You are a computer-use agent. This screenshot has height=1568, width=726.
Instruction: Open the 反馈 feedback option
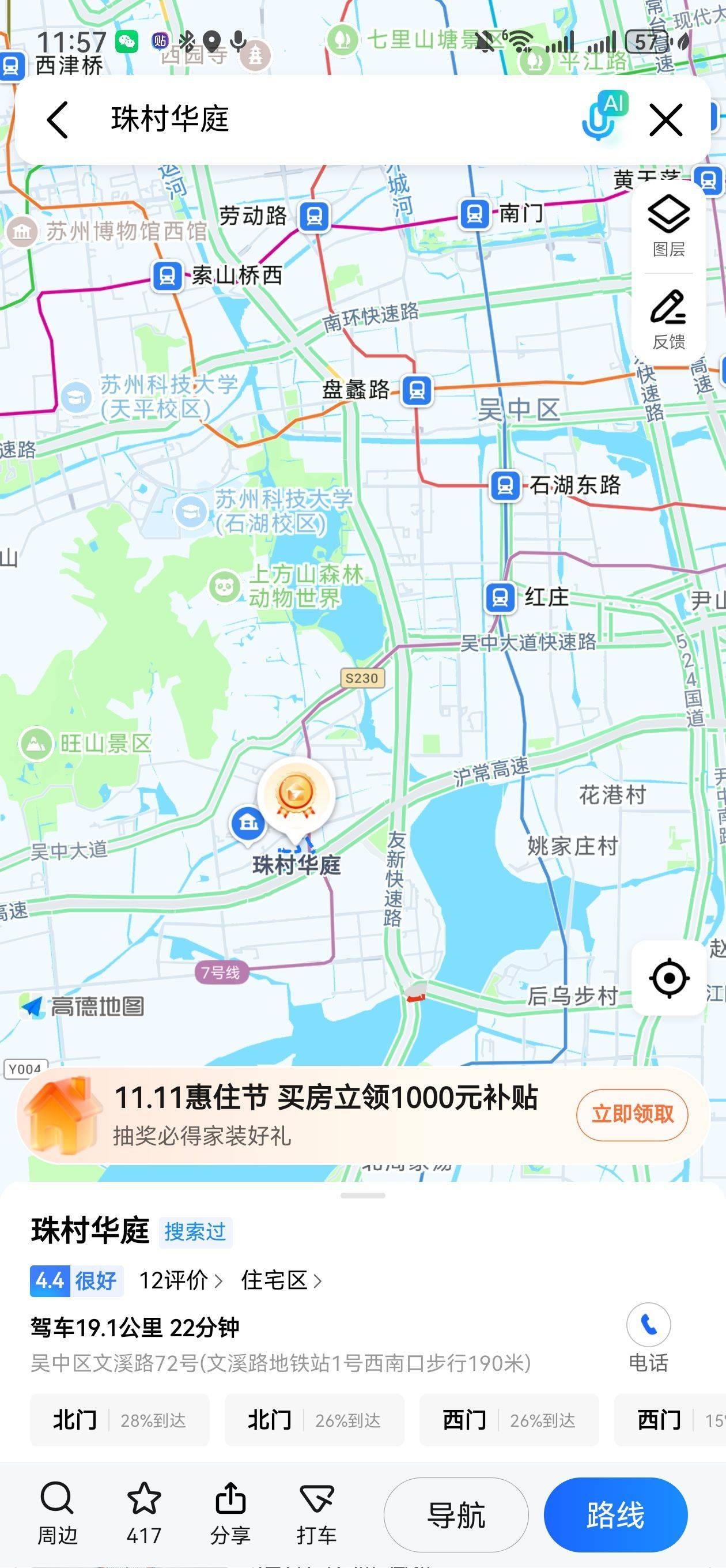[x=668, y=319]
